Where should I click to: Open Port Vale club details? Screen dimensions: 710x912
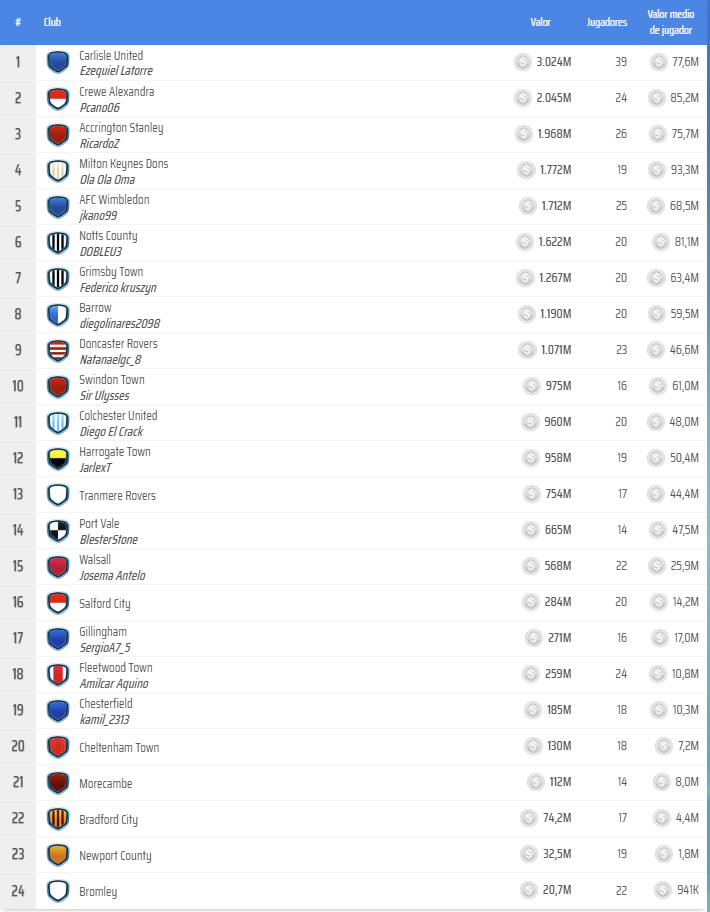coord(99,524)
